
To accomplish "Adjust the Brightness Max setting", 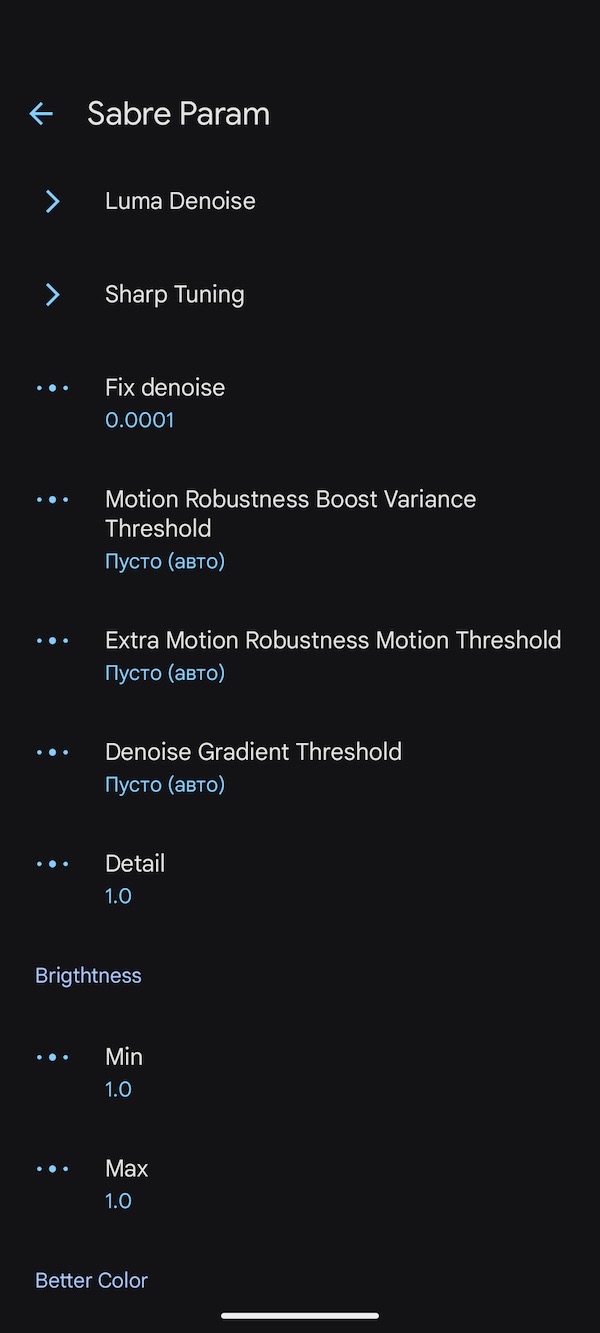I will point(126,1183).
